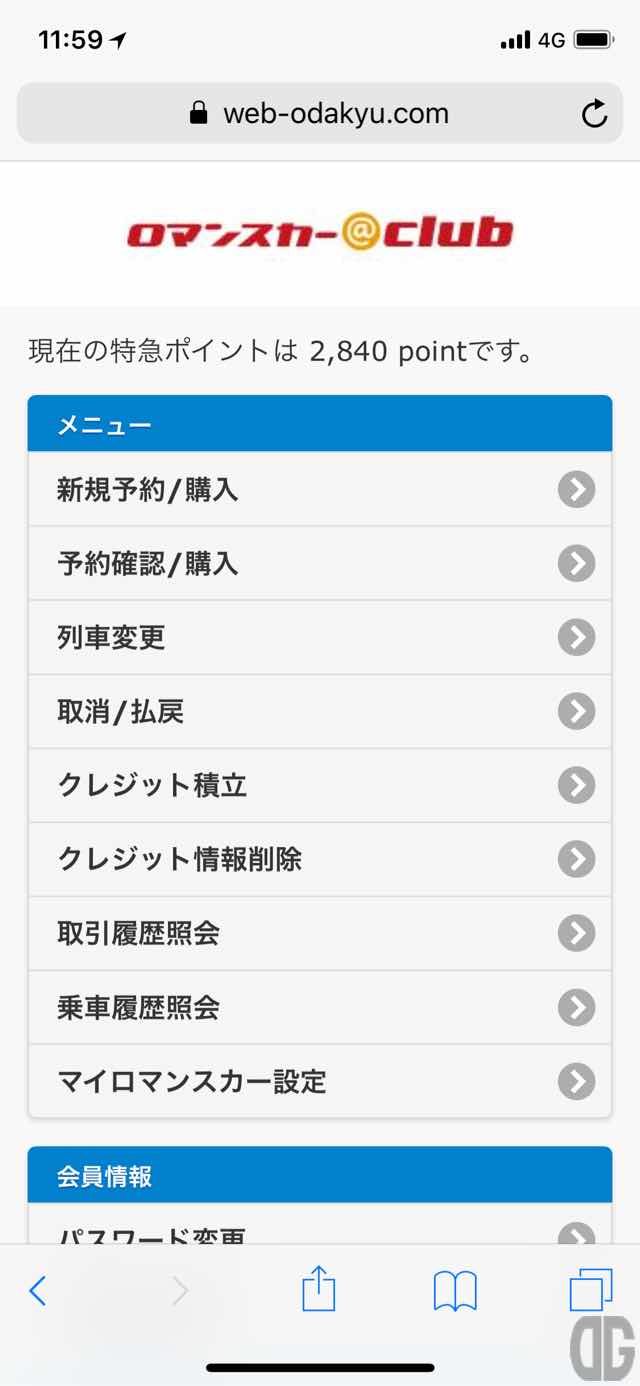640x1386 pixels.
Task: Open the bookmarks
Action: click(x=455, y=1291)
